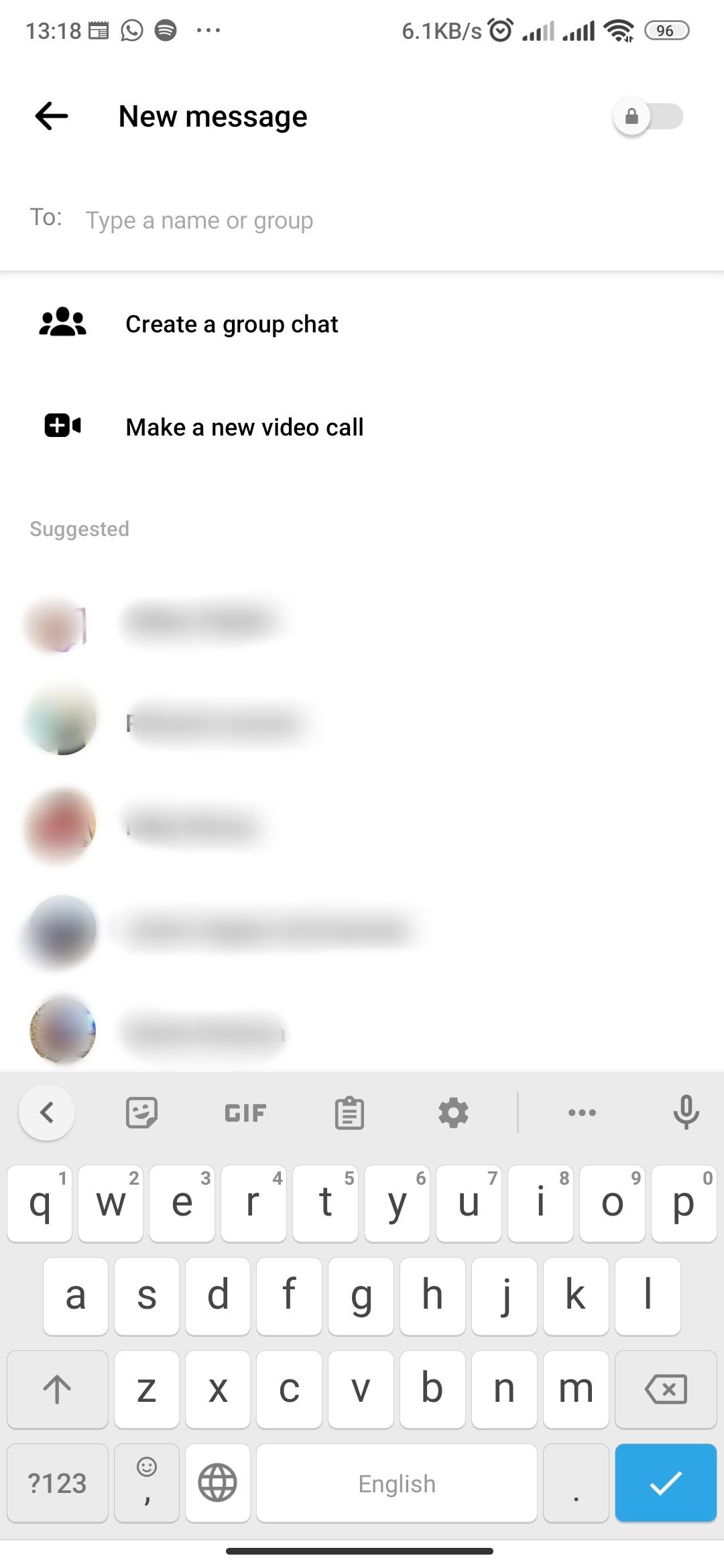This screenshot has height=1568, width=724.
Task: Start voice typing with the microphone icon
Action: [x=686, y=1112]
